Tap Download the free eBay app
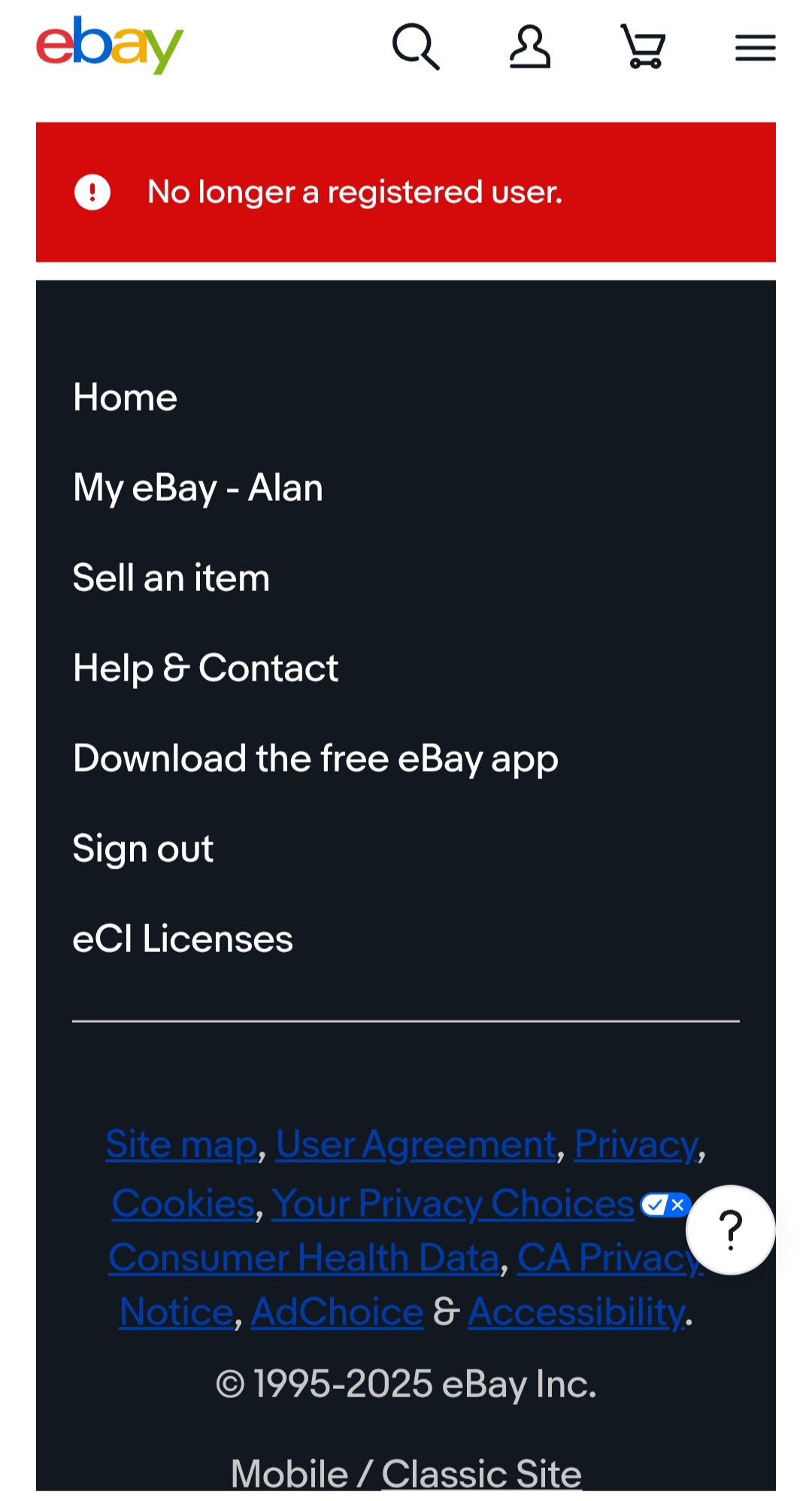Screen dimensions: 812x1501 [315, 758]
